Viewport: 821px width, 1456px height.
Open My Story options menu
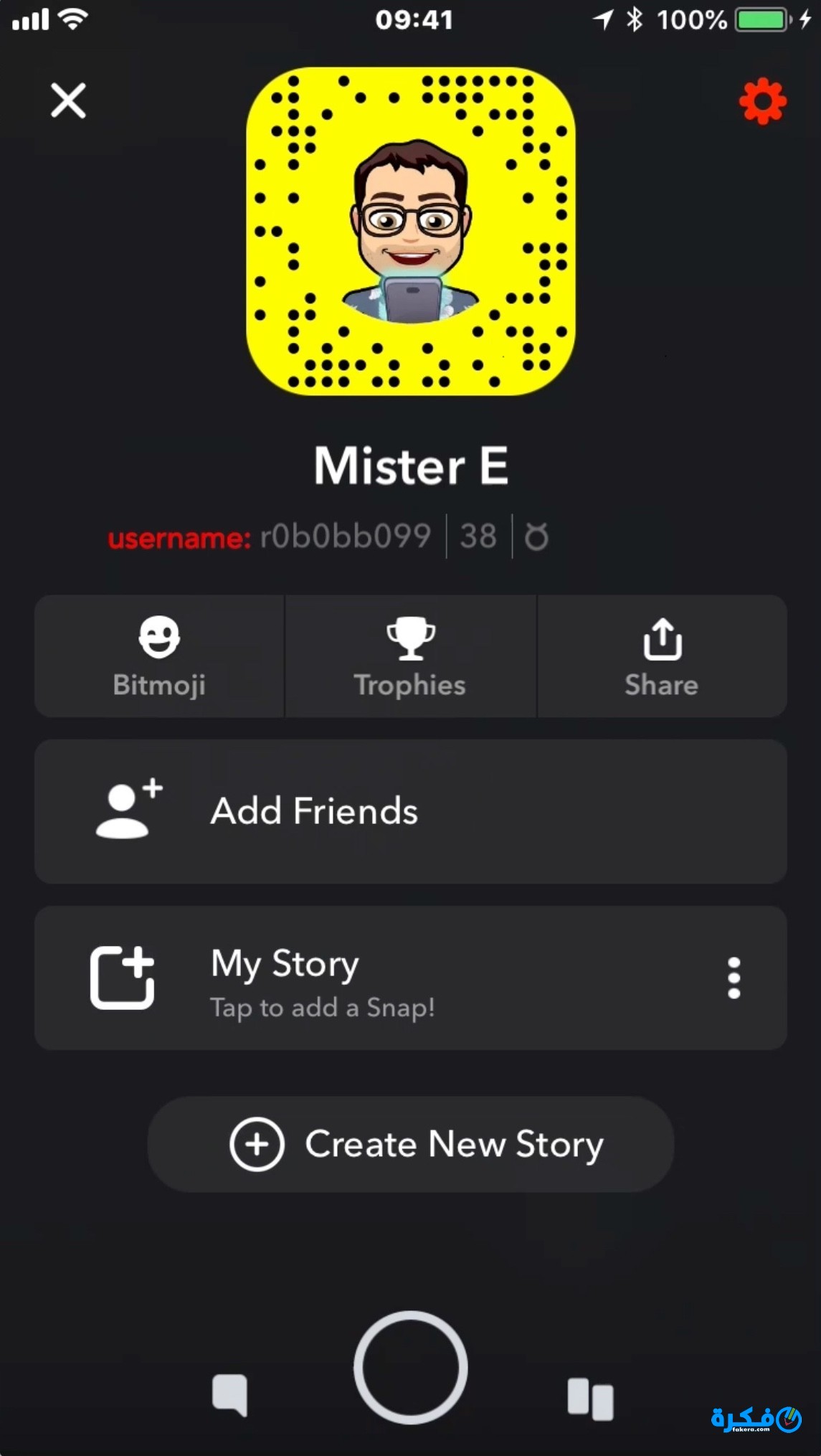point(734,978)
